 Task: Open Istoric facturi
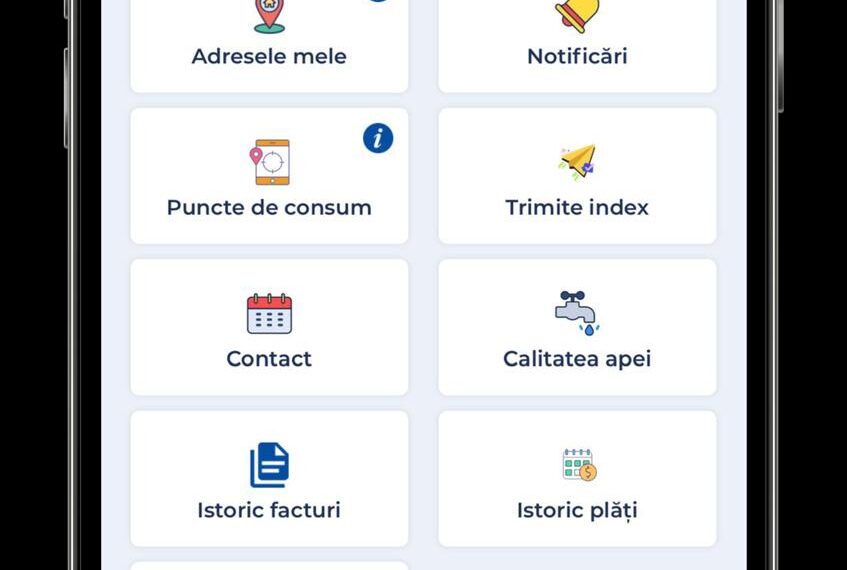click(269, 481)
